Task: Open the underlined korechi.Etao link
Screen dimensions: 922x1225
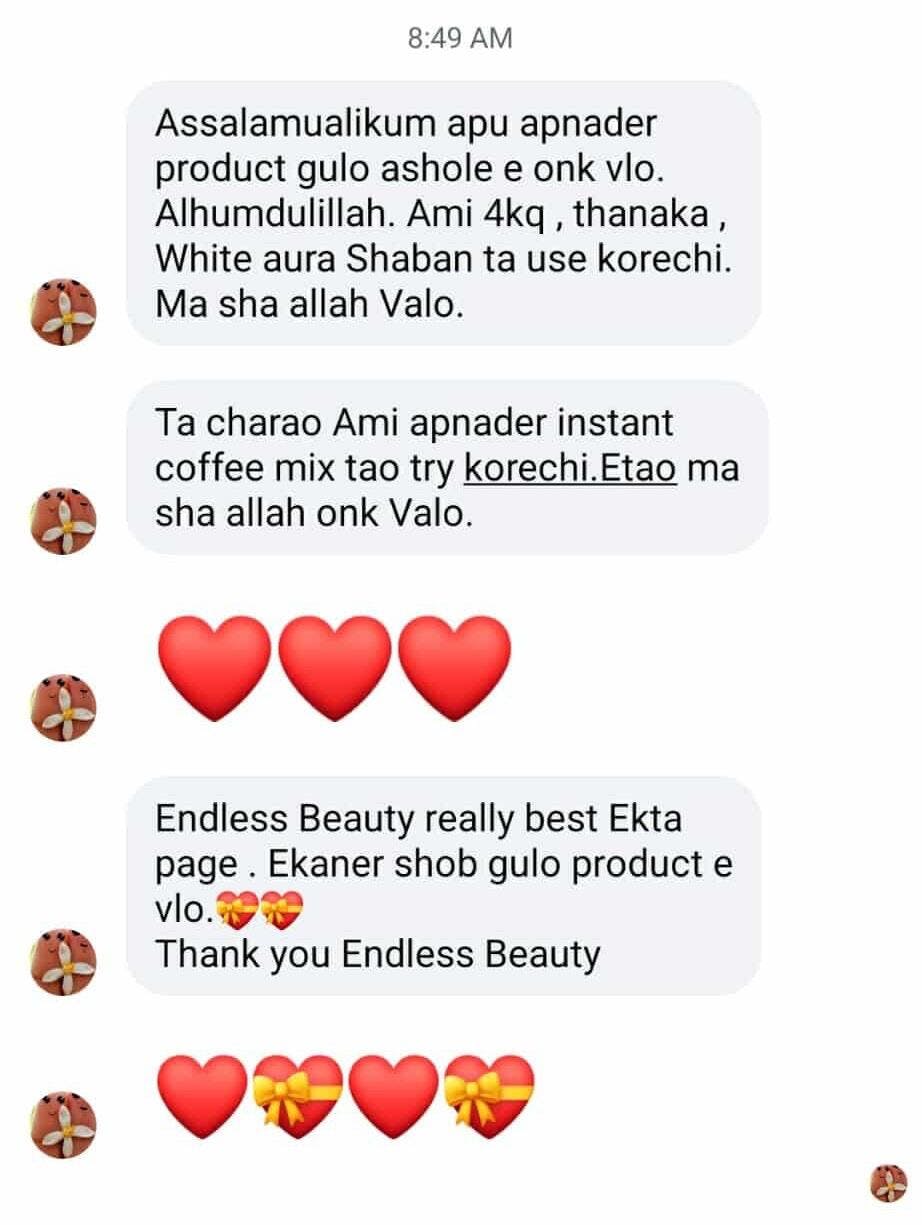Action: click(570, 469)
